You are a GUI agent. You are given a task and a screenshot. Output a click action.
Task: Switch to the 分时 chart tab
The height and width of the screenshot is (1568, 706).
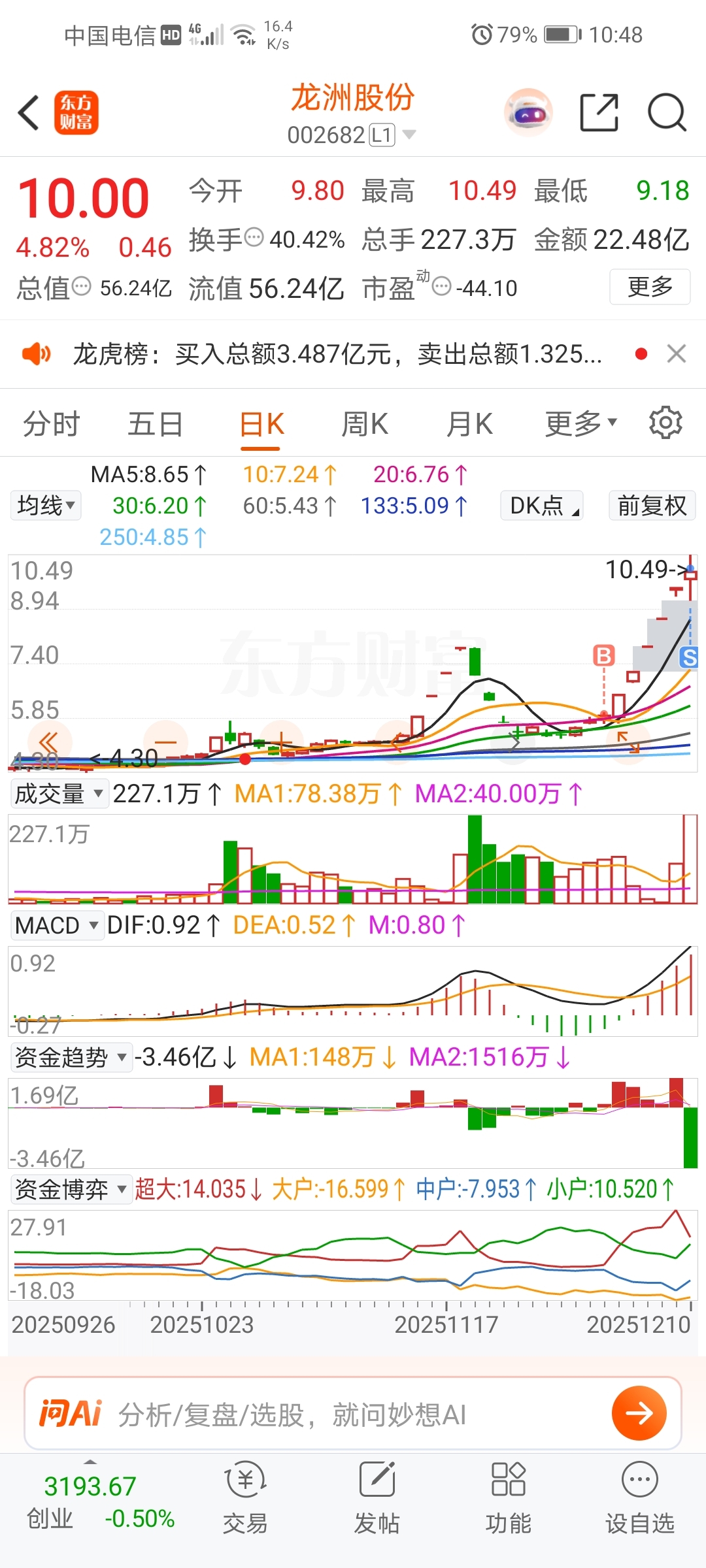click(51, 424)
